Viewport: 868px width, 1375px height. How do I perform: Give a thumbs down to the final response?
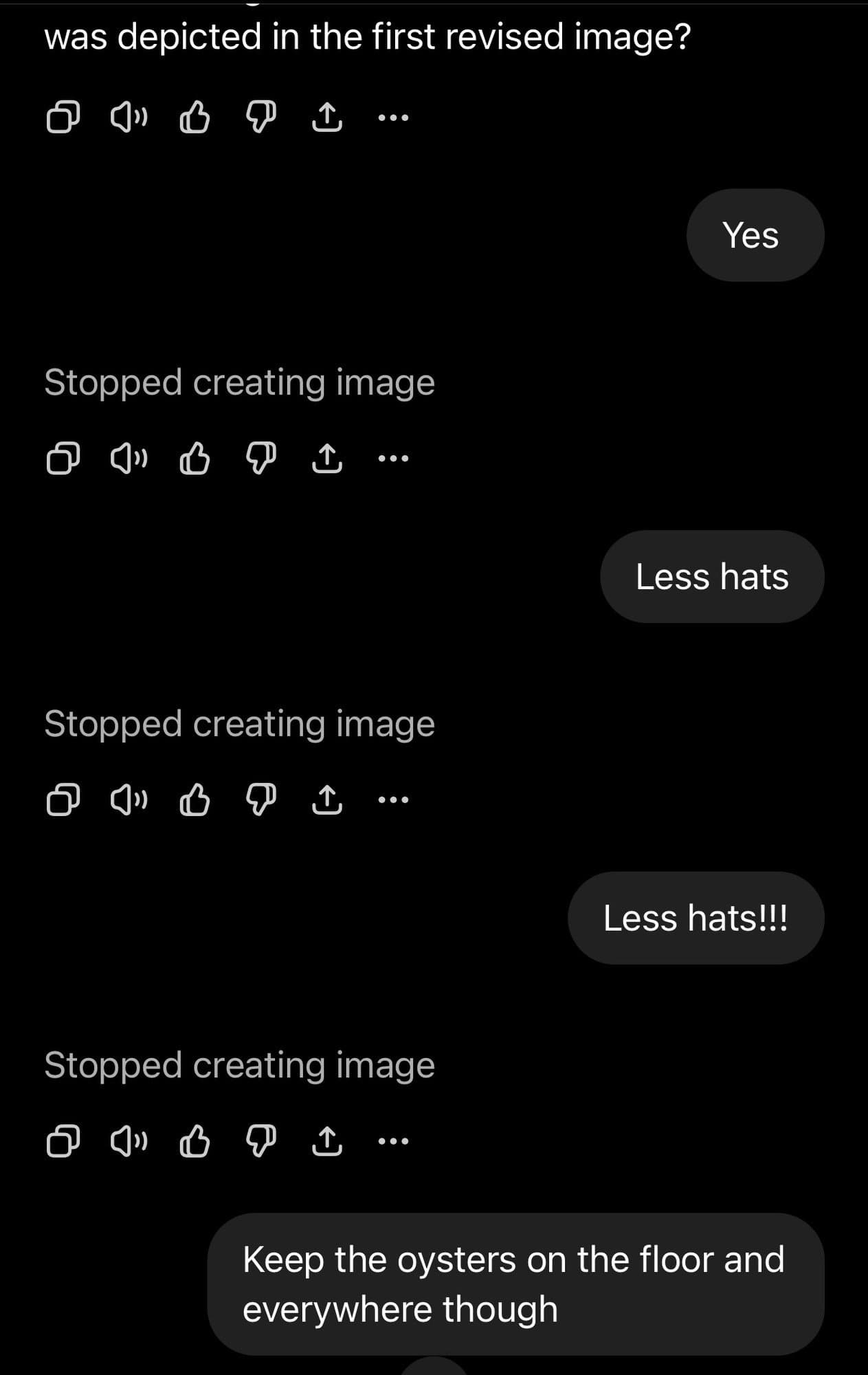coord(260,1141)
